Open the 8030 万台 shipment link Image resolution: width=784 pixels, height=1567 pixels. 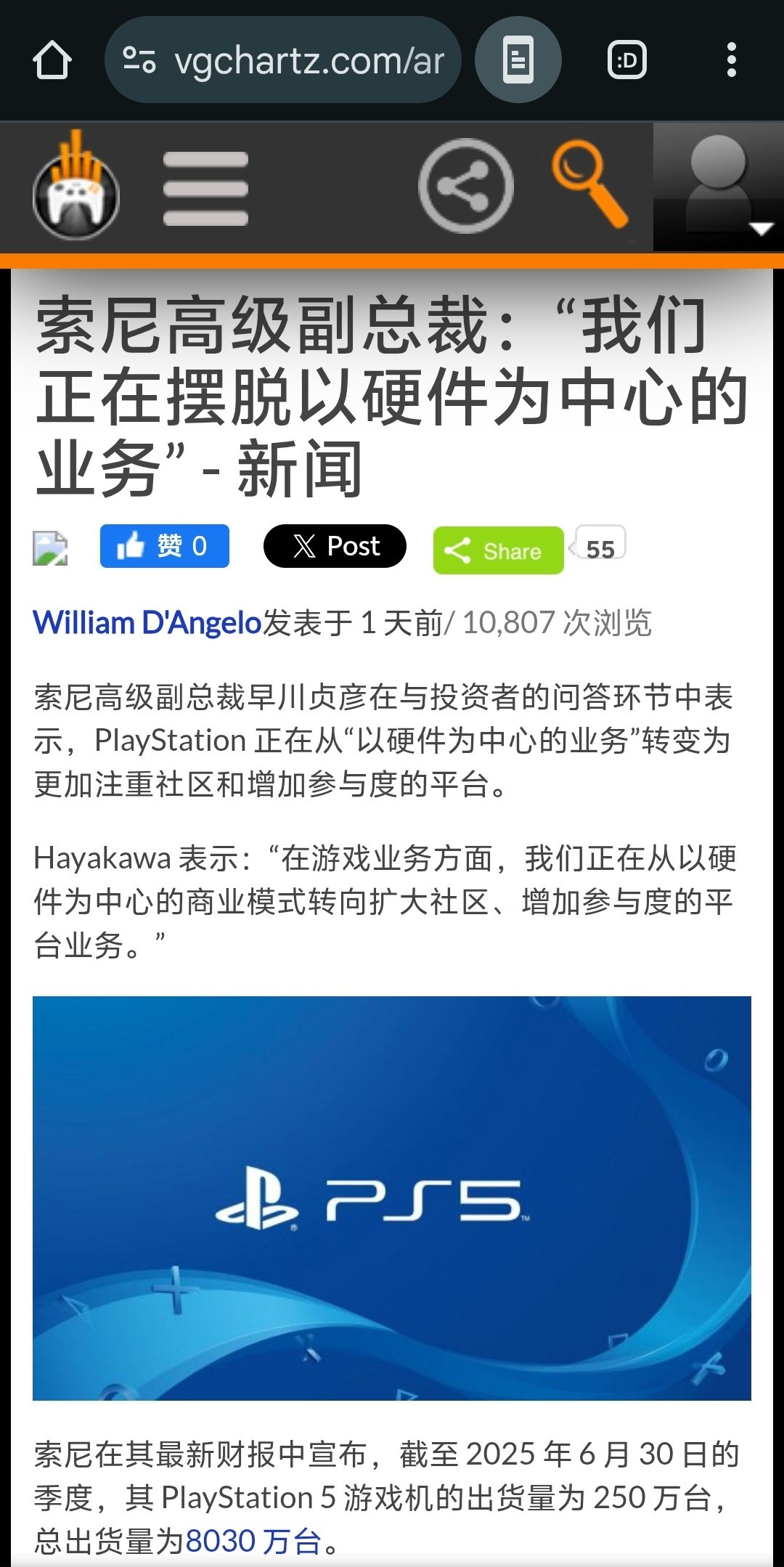pos(253,1541)
